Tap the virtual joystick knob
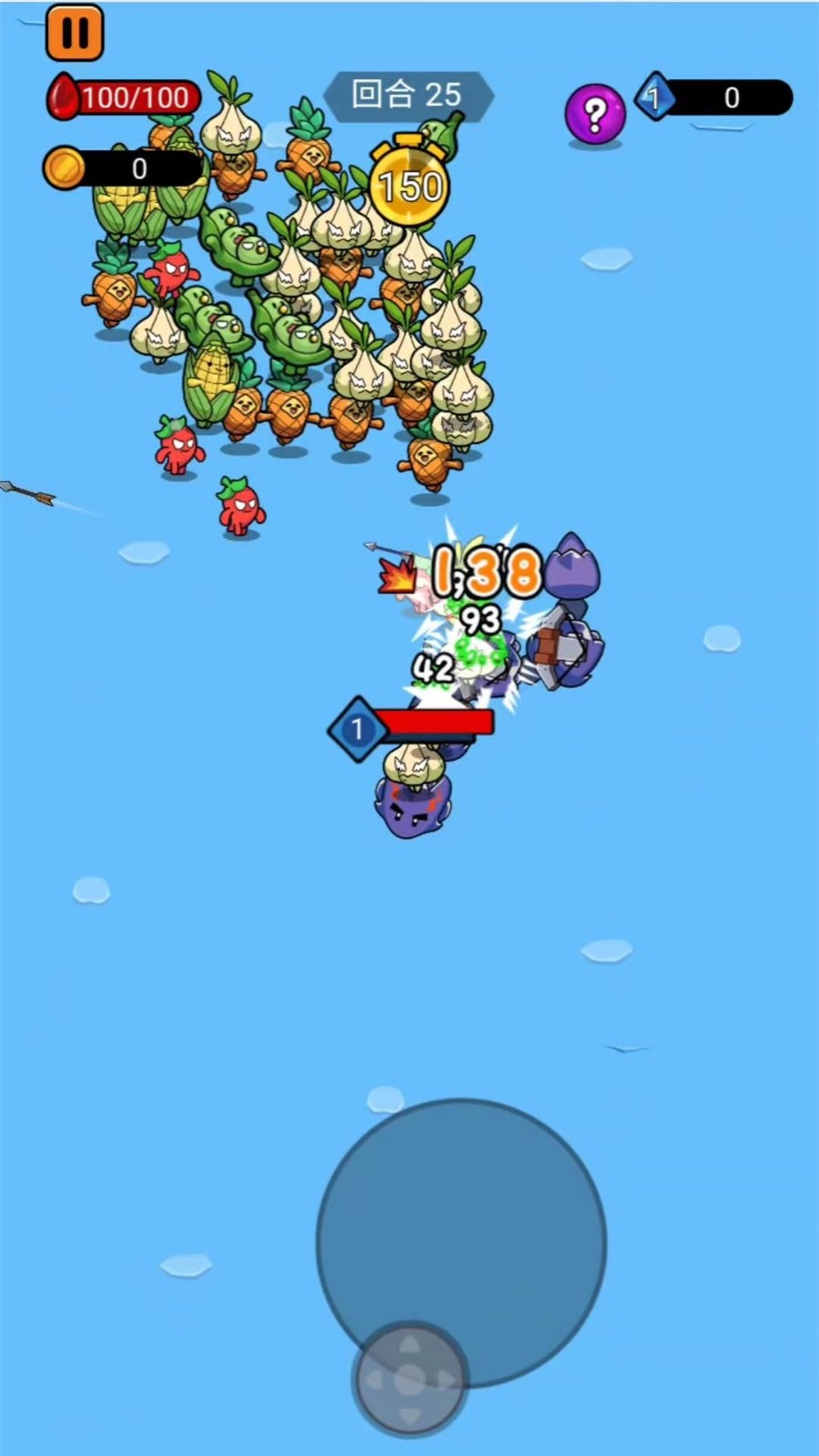 (x=409, y=1379)
